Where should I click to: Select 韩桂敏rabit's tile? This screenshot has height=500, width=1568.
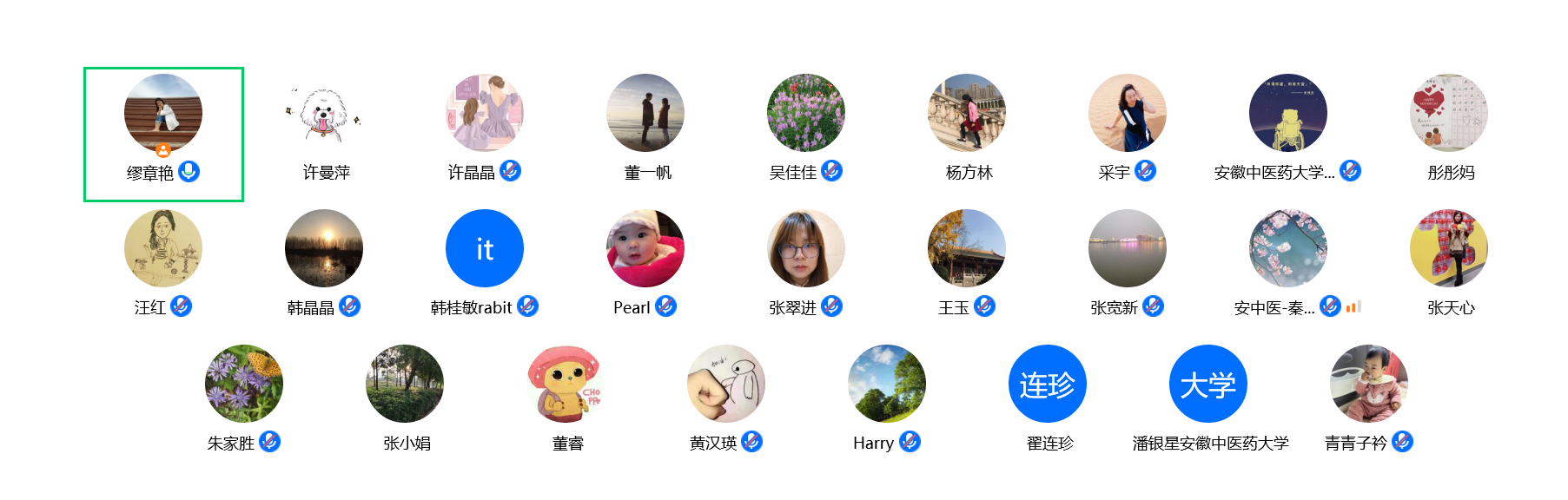(x=485, y=249)
